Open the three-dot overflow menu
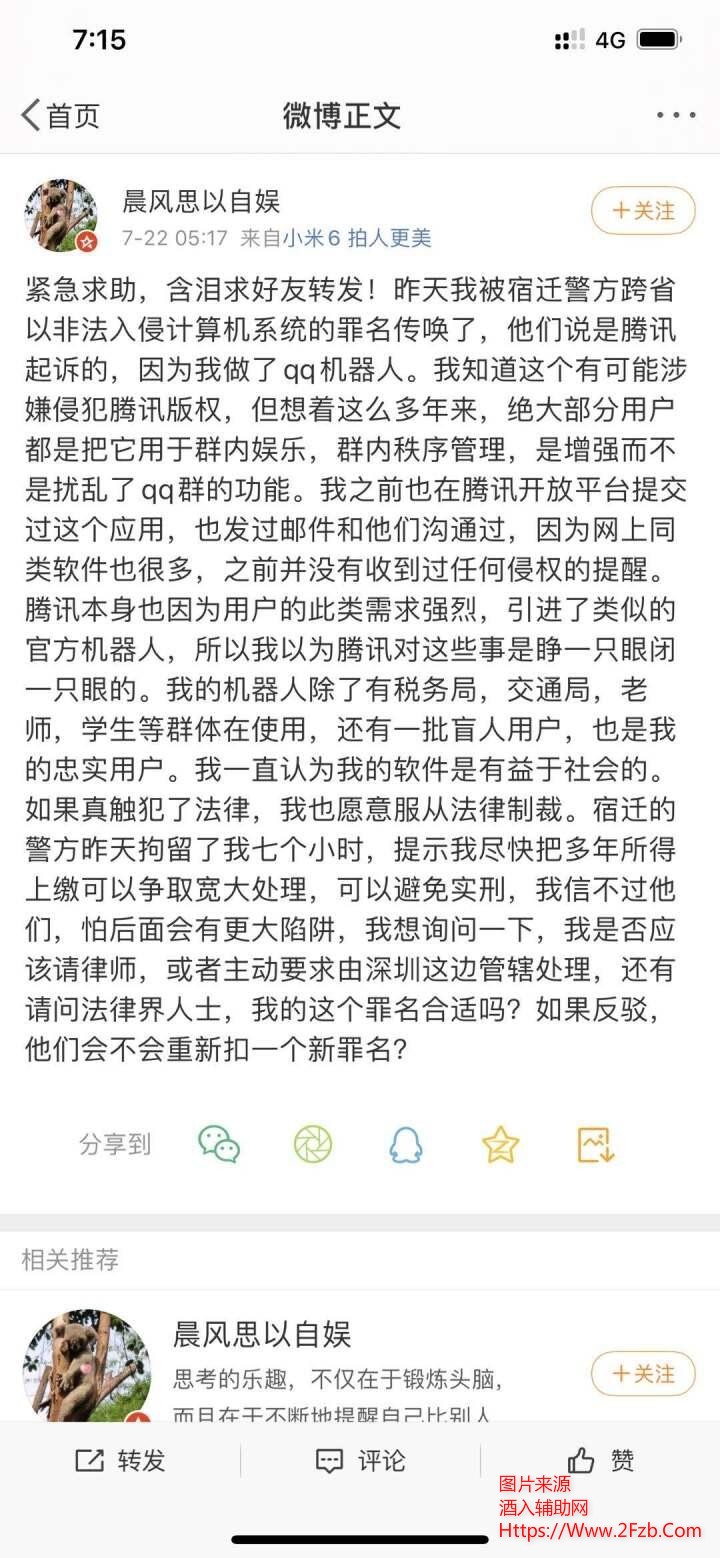The width and height of the screenshot is (720, 1558). click(676, 116)
